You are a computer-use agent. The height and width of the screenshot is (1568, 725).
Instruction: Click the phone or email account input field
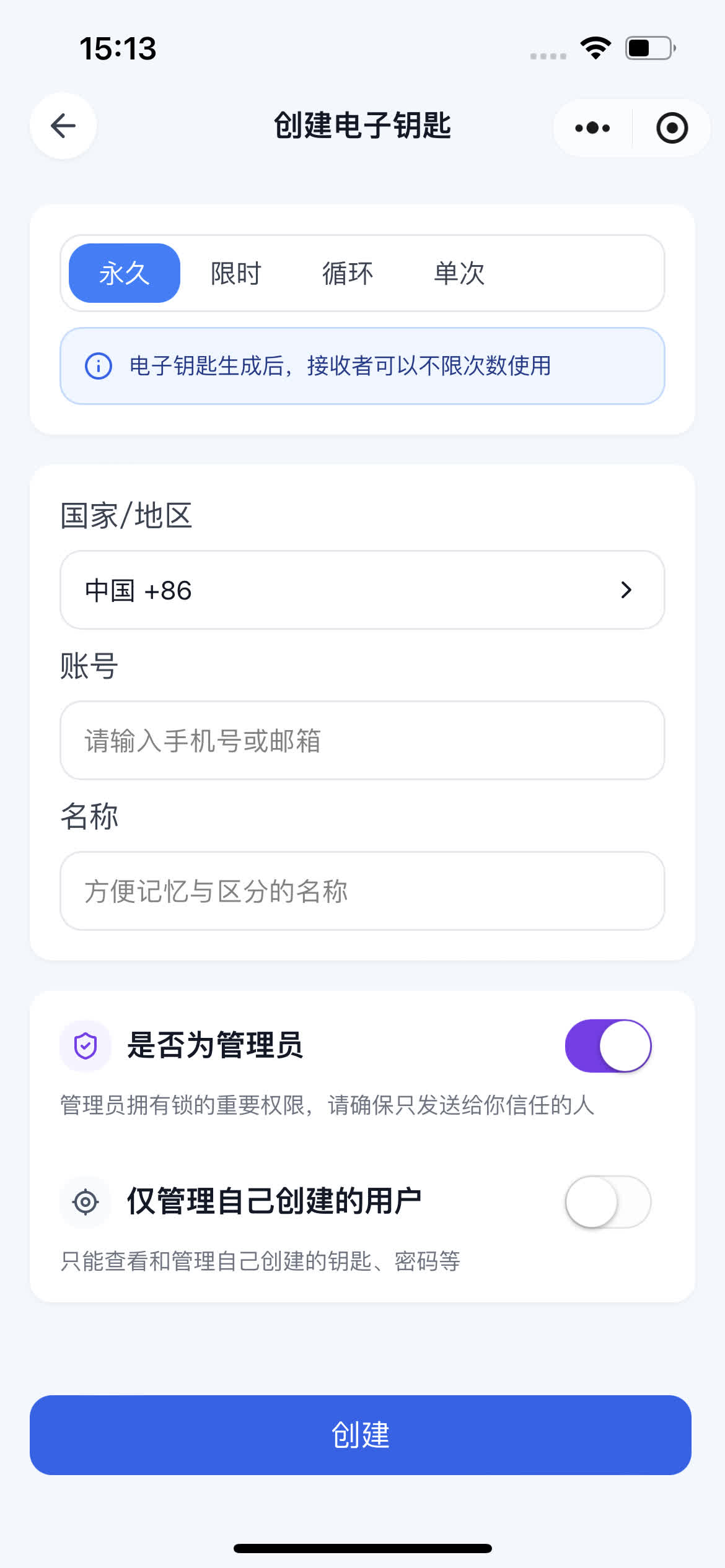tap(362, 741)
